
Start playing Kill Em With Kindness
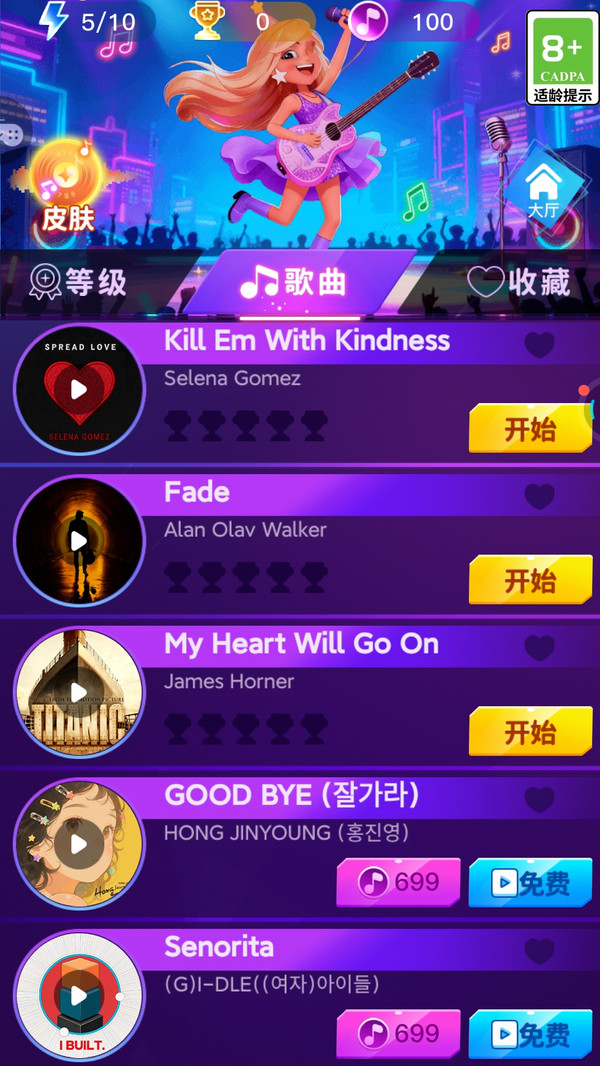click(529, 430)
